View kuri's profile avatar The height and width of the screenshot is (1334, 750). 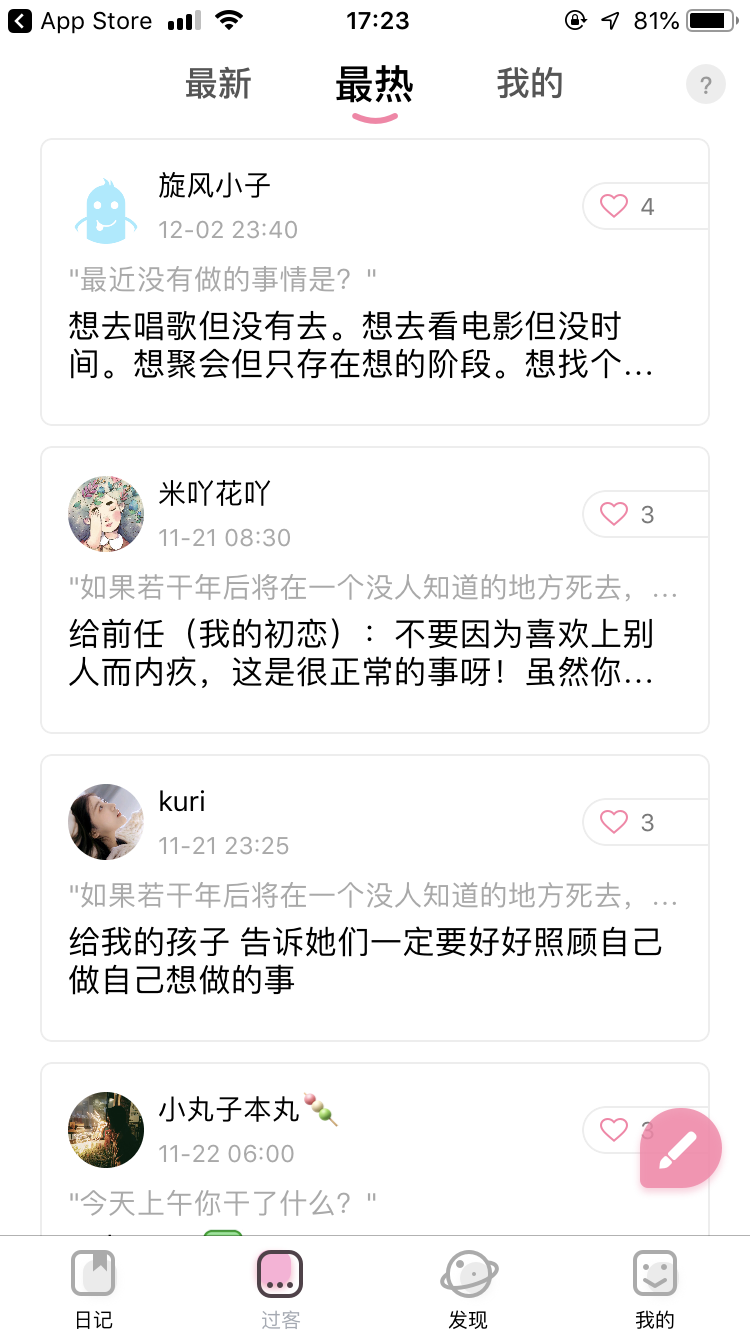pos(106,822)
